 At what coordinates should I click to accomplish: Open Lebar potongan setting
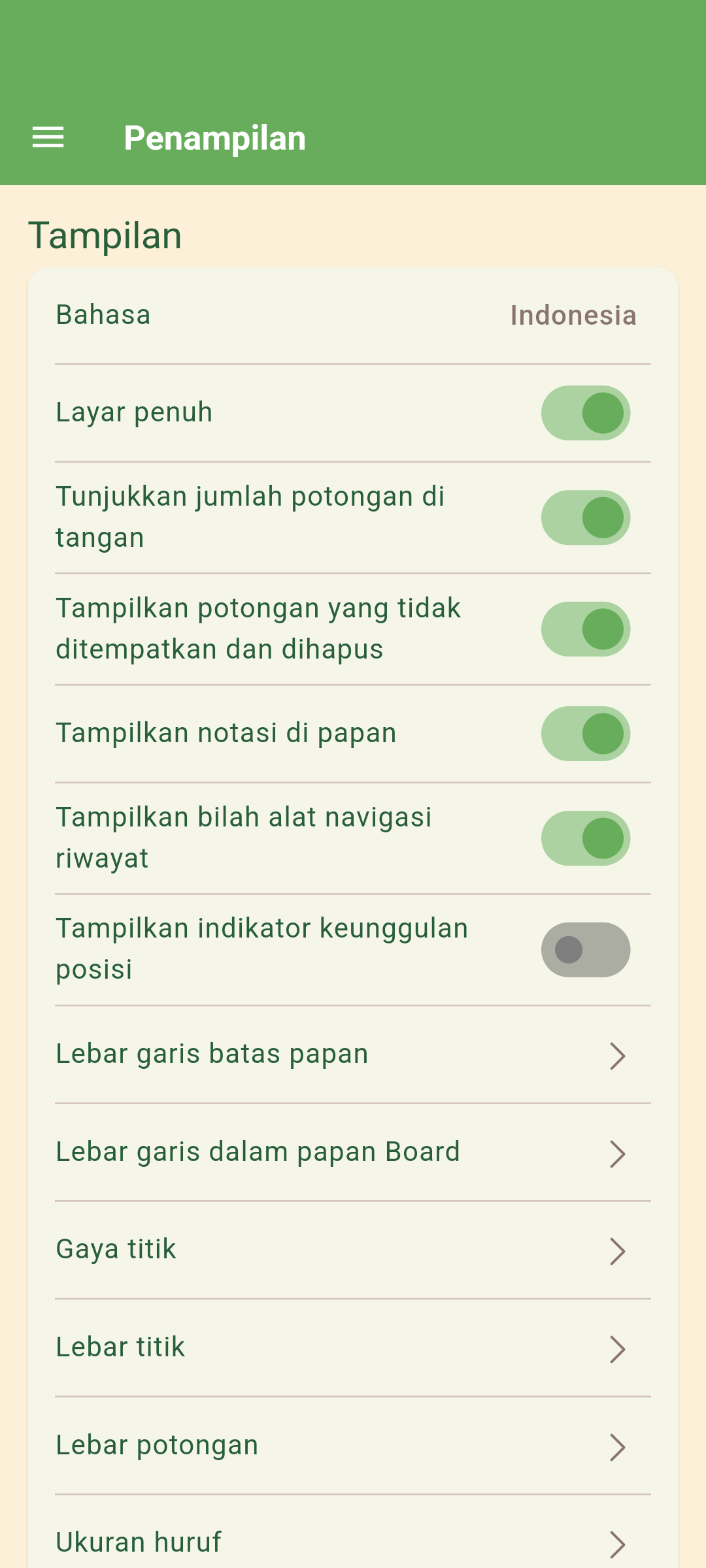point(353,1446)
